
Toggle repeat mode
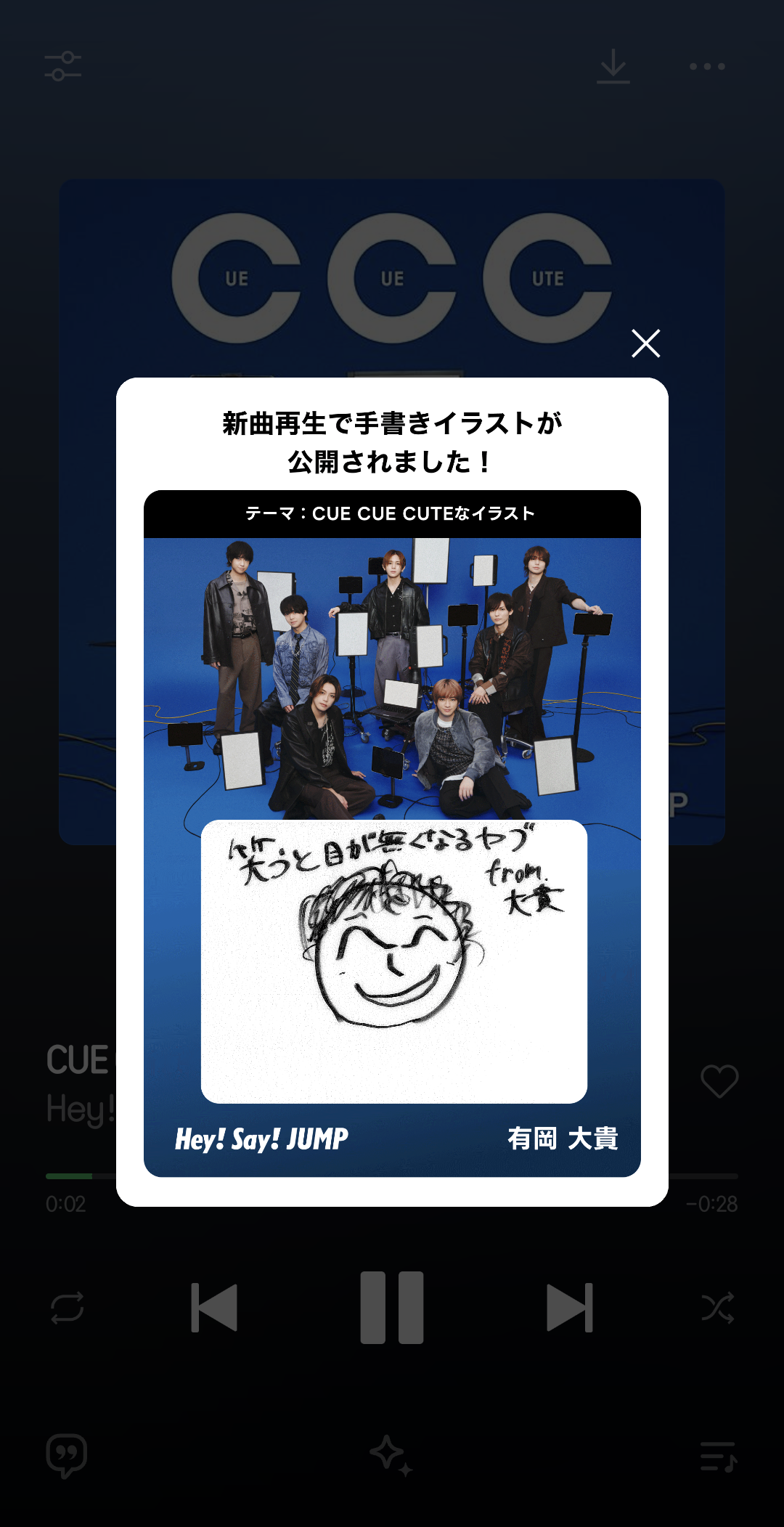(x=67, y=1308)
